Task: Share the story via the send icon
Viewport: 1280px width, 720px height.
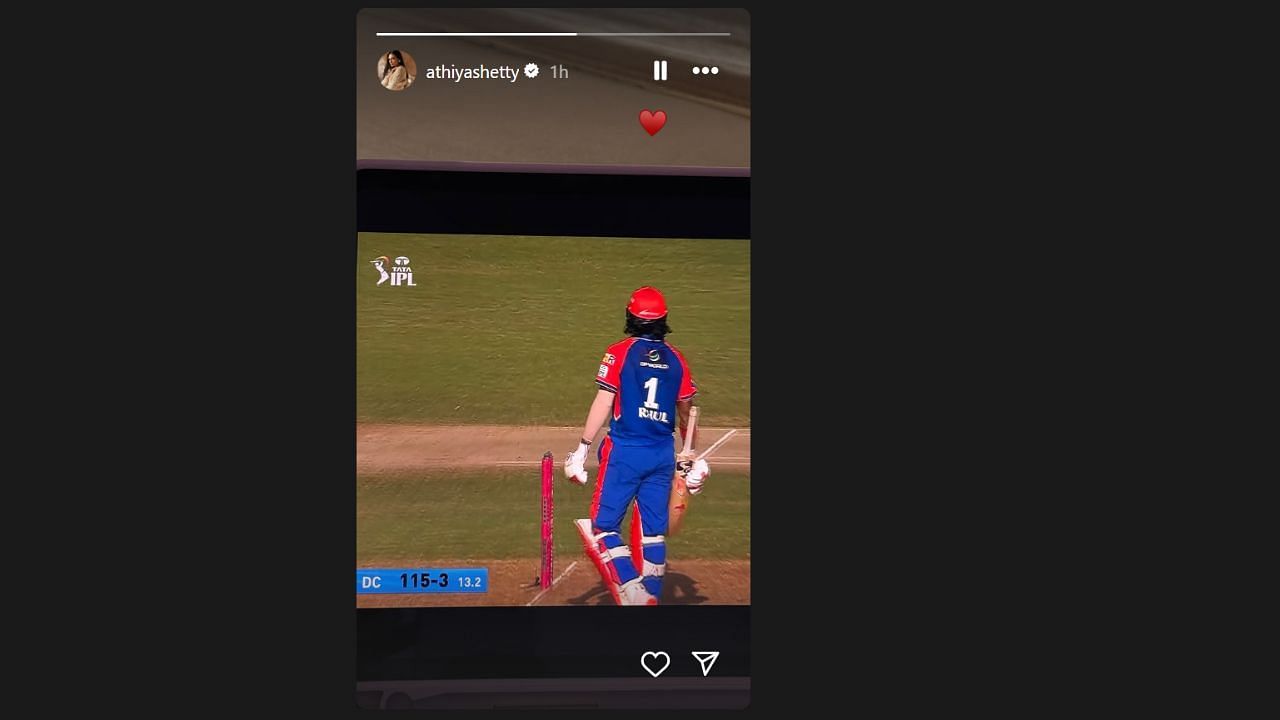Action: coord(705,663)
